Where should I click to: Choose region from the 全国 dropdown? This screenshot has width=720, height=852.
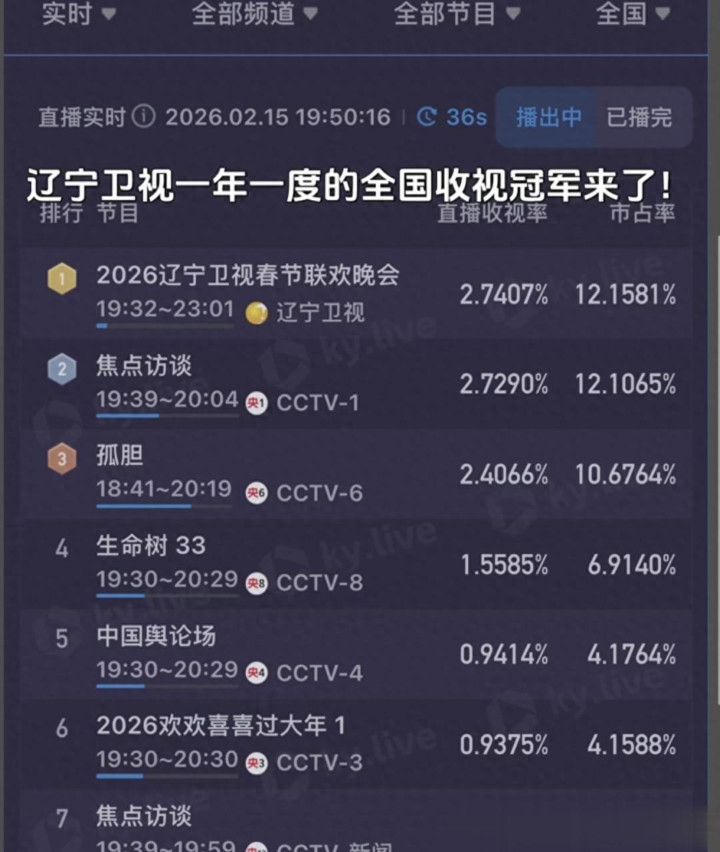634,14
